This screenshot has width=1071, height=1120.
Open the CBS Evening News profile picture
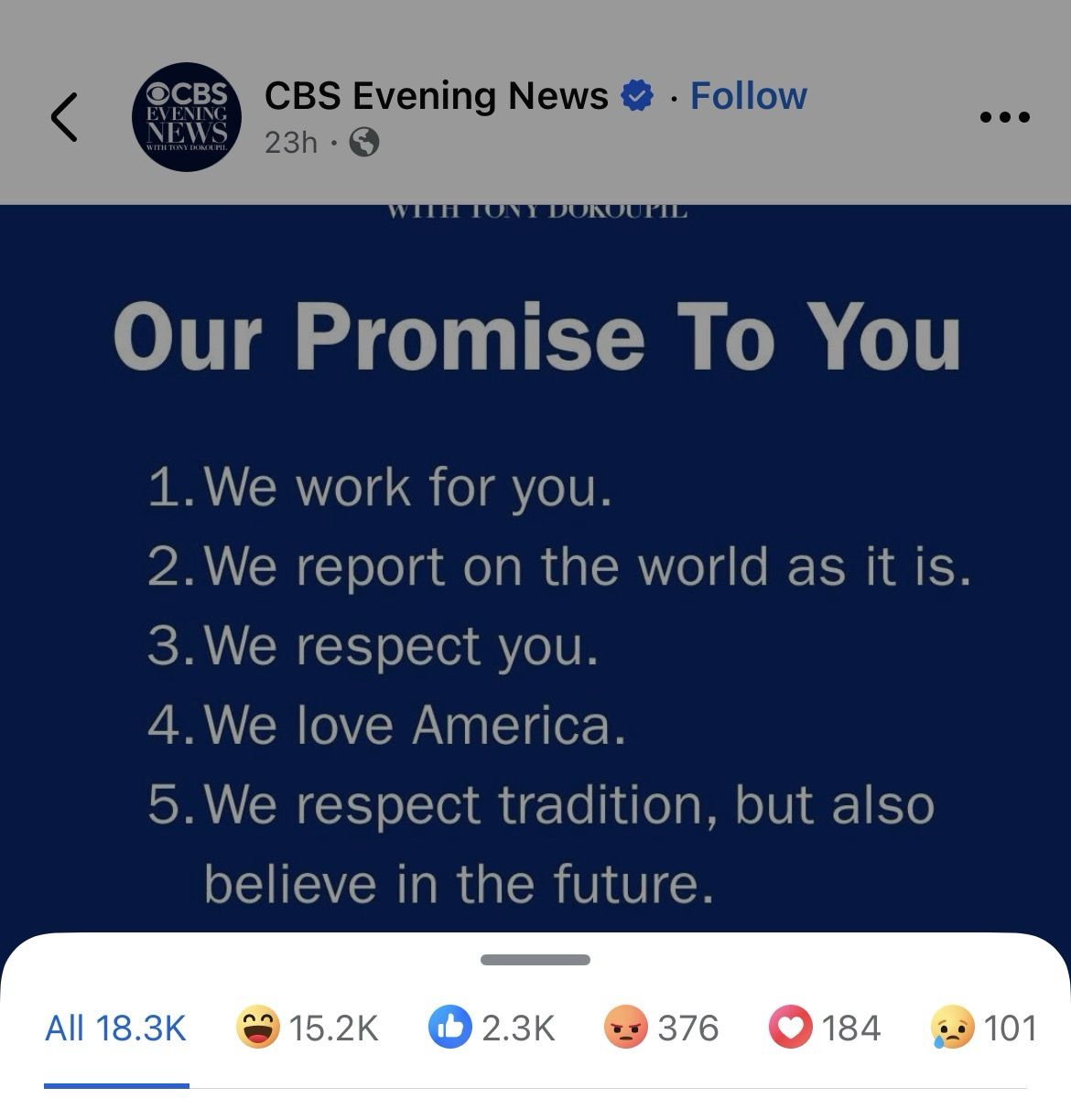coord(187,117)
